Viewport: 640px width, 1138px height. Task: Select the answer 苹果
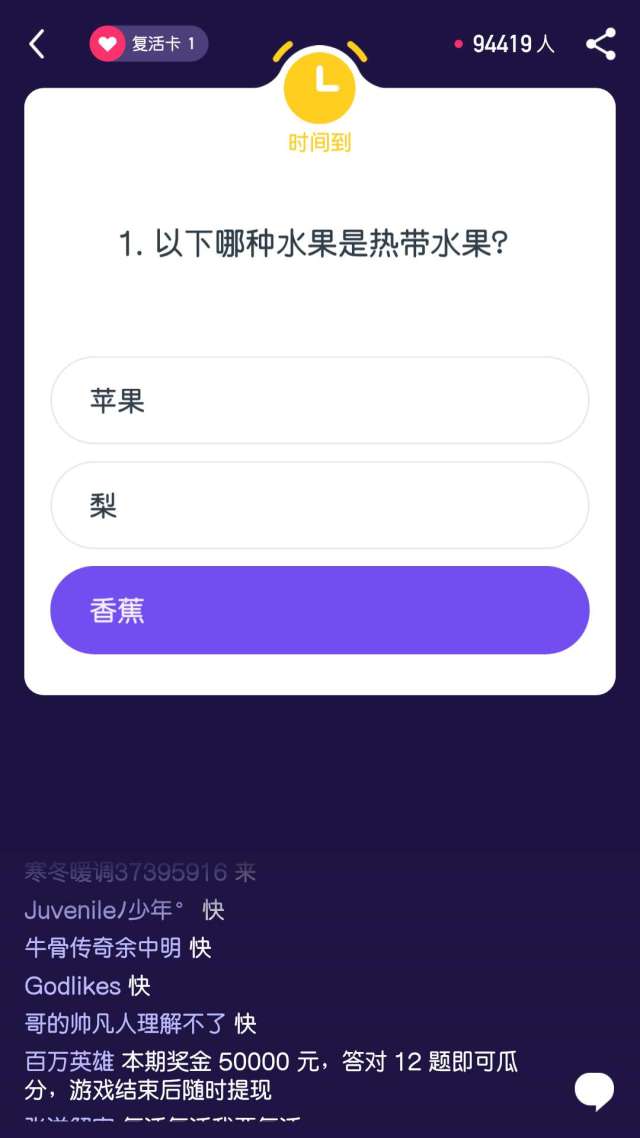tap(320, 400)
